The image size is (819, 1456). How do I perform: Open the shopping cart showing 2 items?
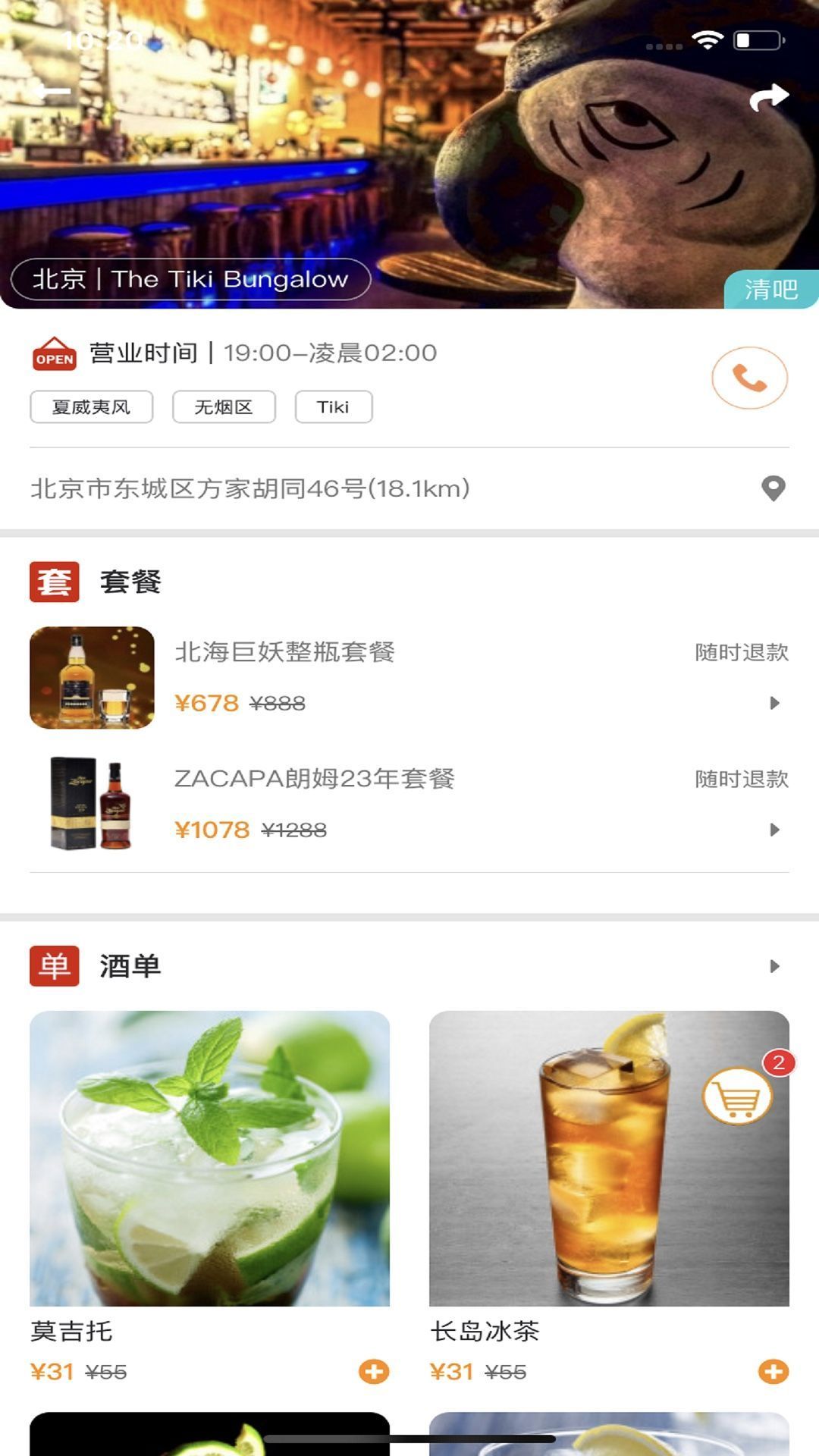736,1097
